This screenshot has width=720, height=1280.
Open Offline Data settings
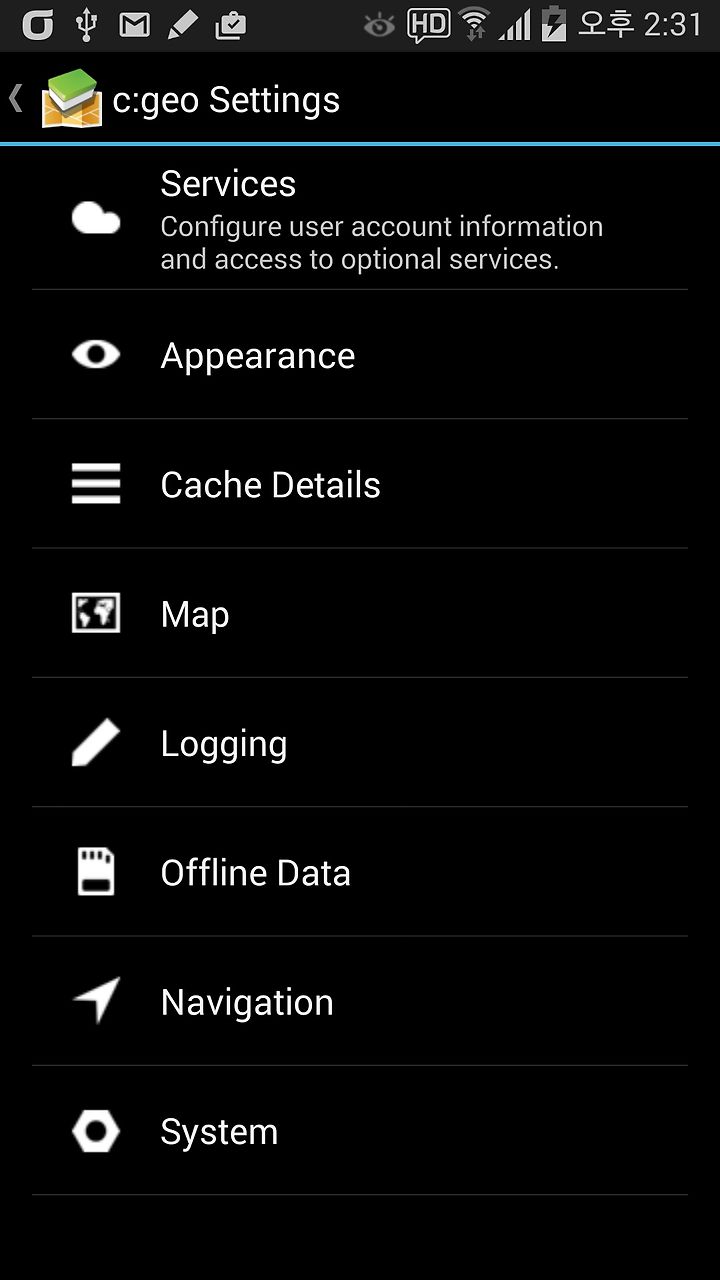point(360,871)
